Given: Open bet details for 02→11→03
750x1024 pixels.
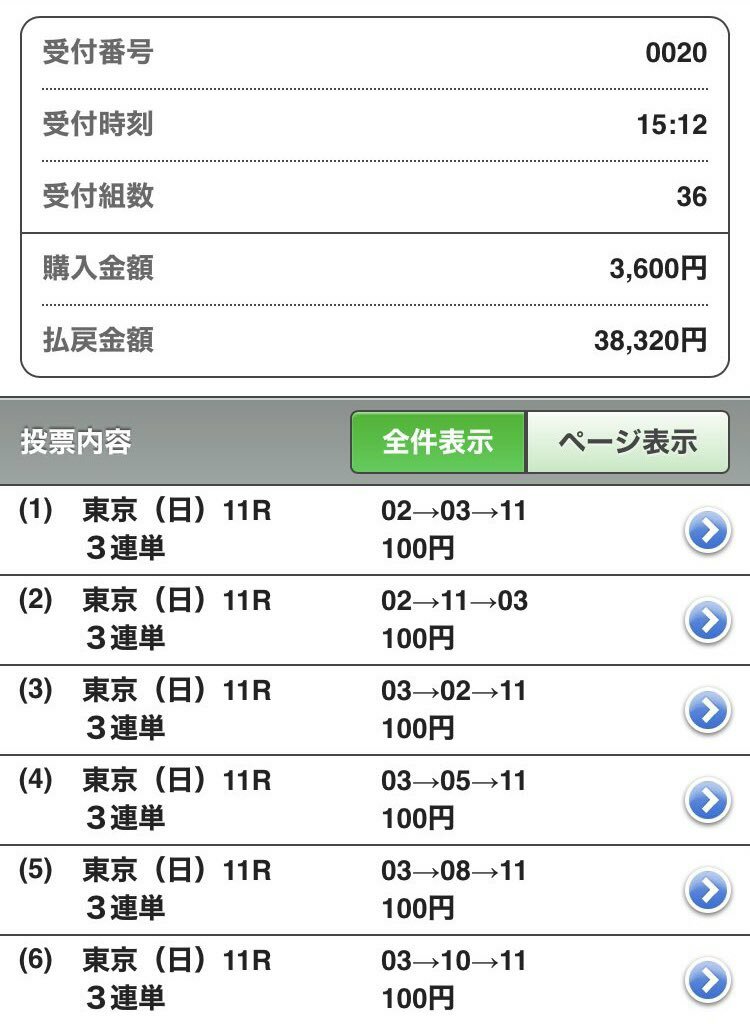Looking at the screenshot, I should pyautogui.click(x=708, y=621).
